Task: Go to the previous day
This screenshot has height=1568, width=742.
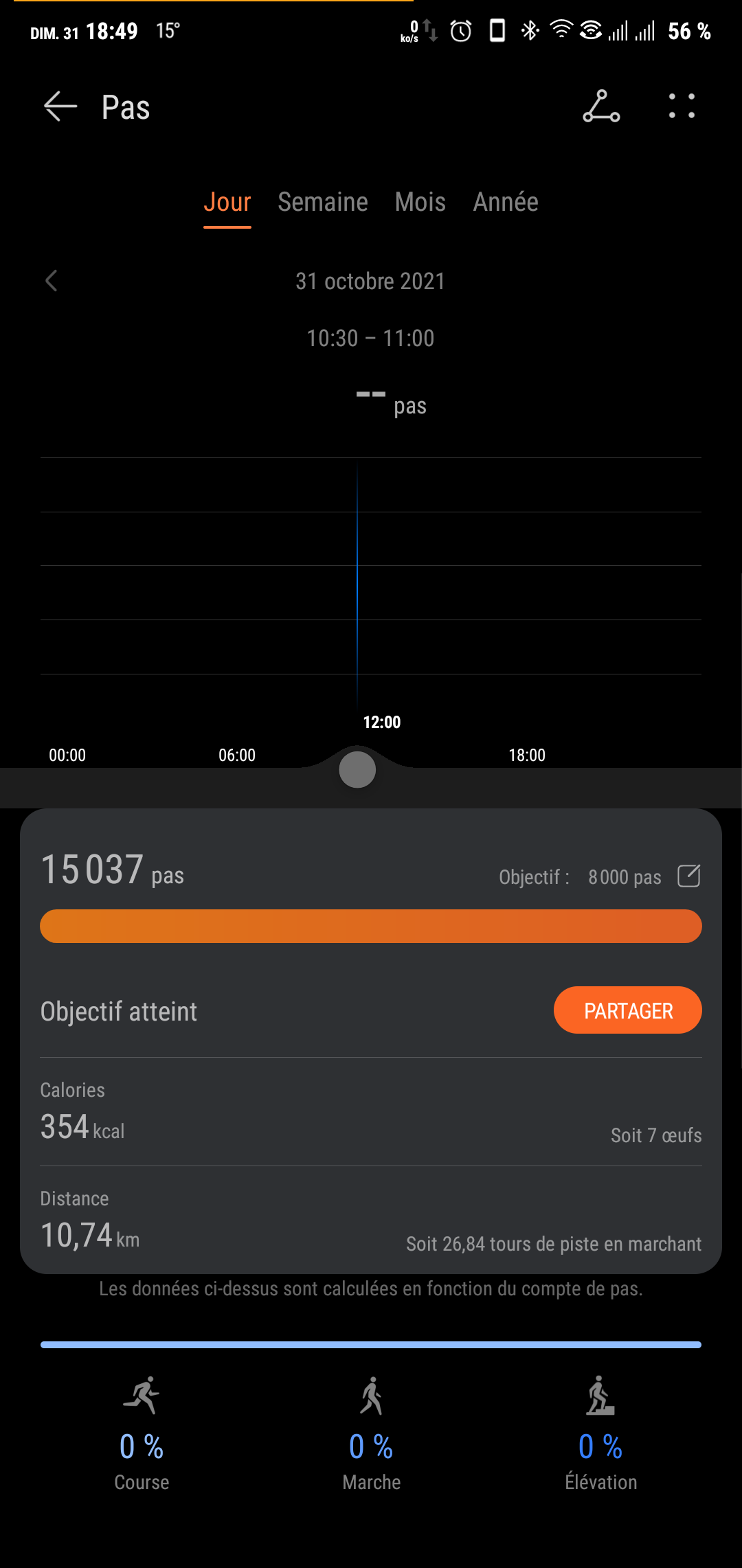Action: tap(51, 281)
